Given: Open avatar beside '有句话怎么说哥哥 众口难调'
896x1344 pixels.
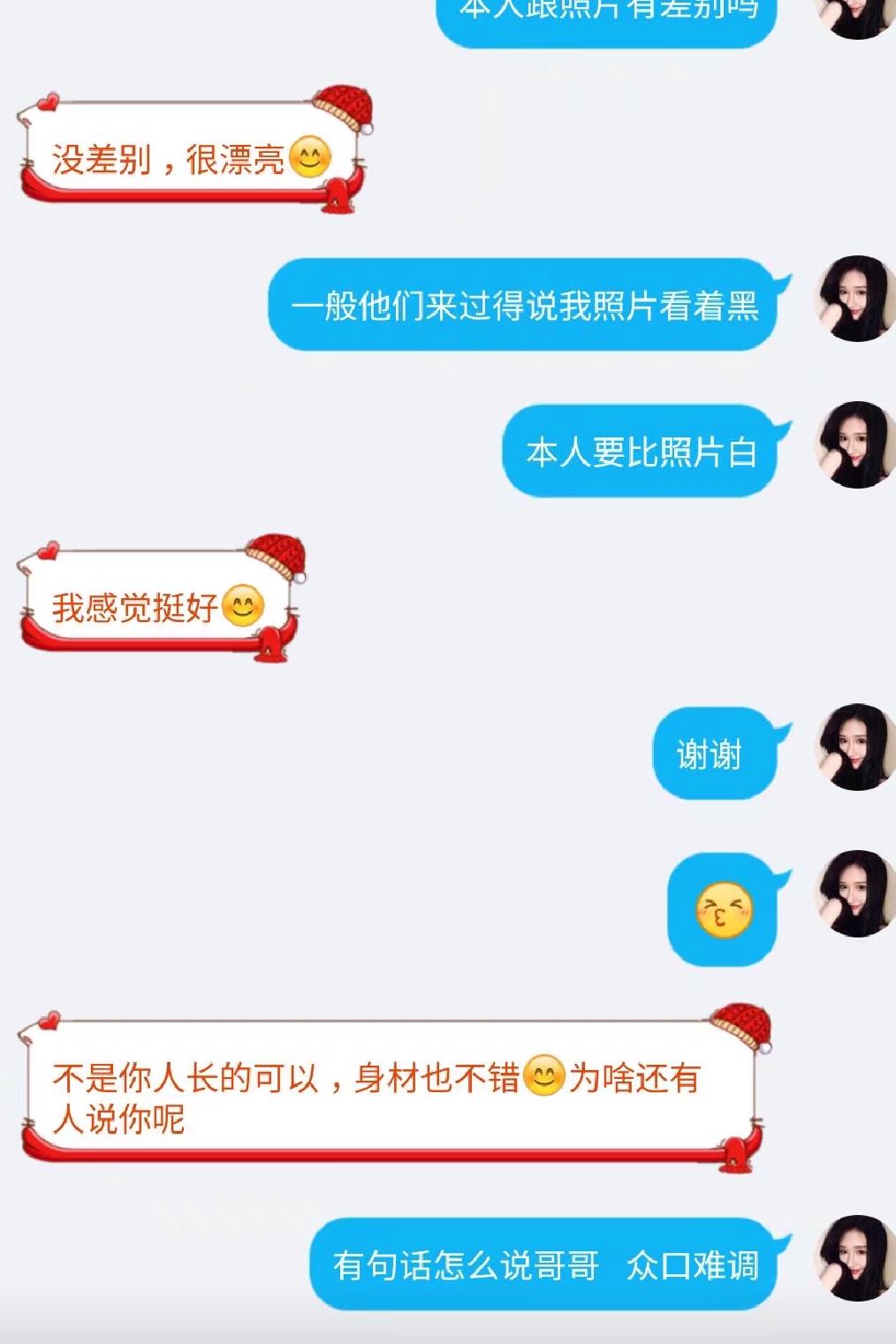Looking at the screenshot, I should pos(854,1258).
